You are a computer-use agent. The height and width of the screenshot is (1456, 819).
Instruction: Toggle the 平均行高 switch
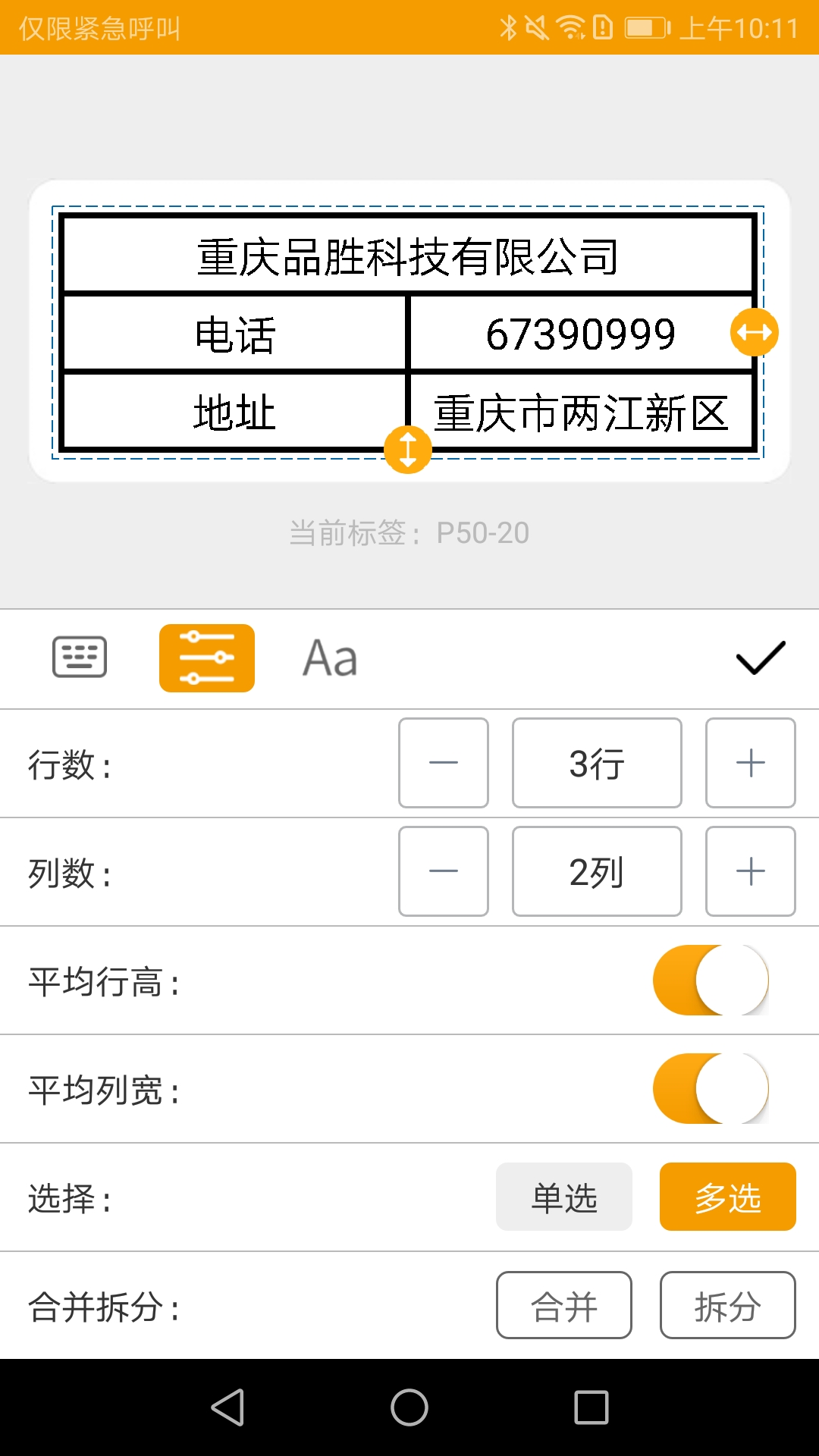pos(711,980)
